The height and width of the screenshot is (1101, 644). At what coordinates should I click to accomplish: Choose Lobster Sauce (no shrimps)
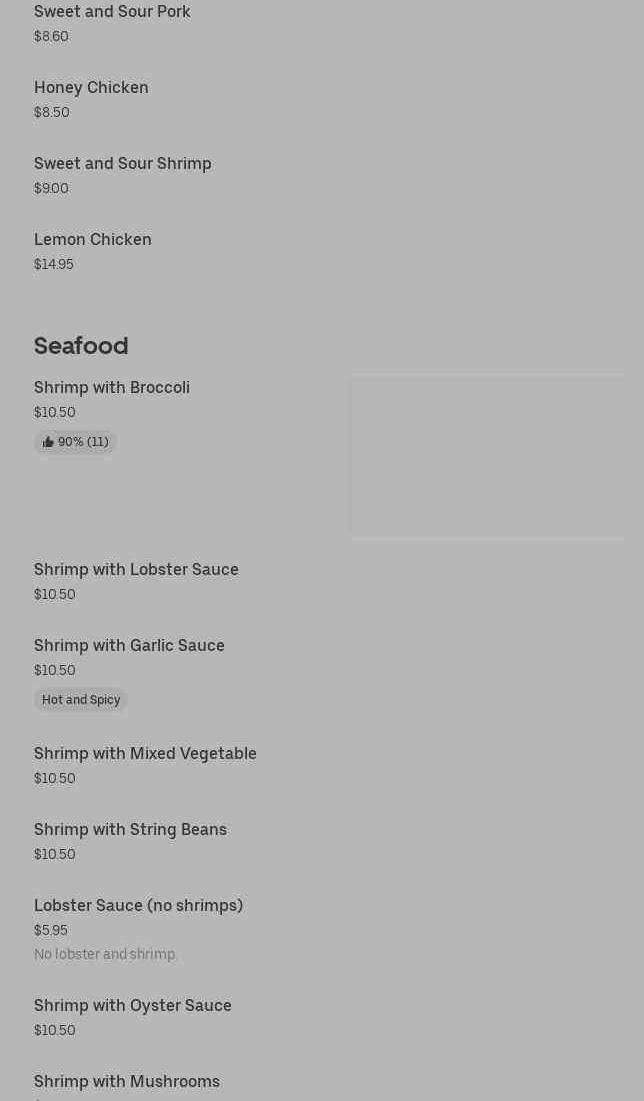138,906
